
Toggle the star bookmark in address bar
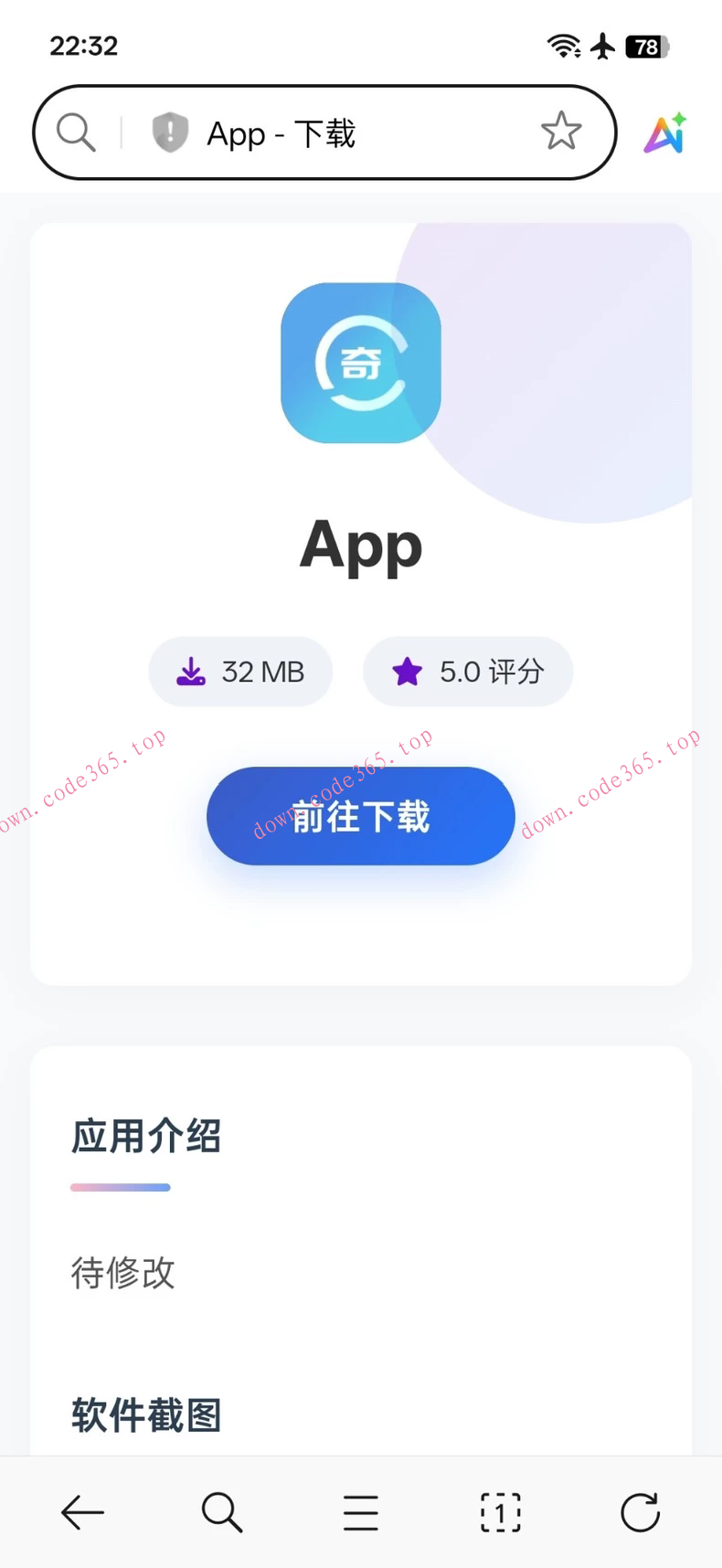[x=561, y=132]
